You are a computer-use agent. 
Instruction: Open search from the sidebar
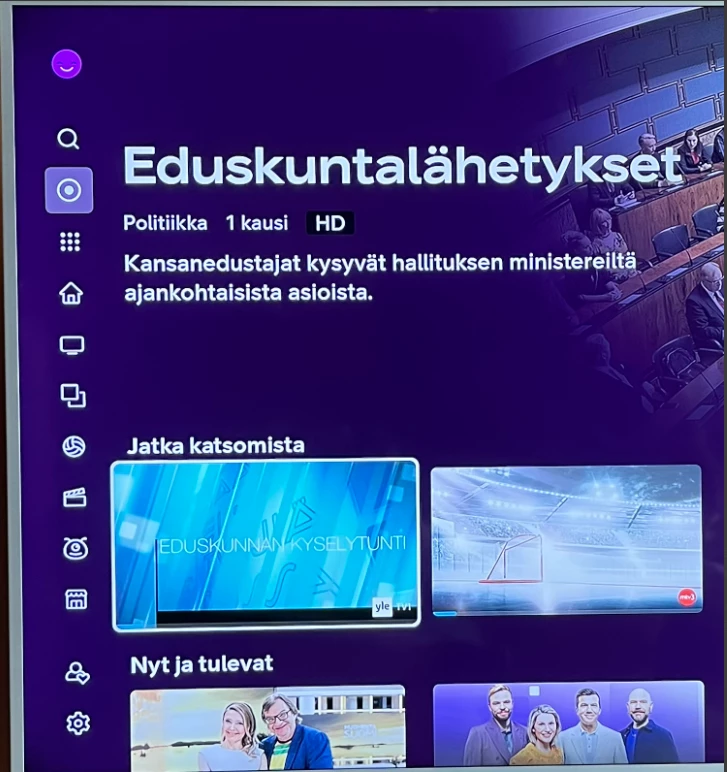[x=68, y=138]
